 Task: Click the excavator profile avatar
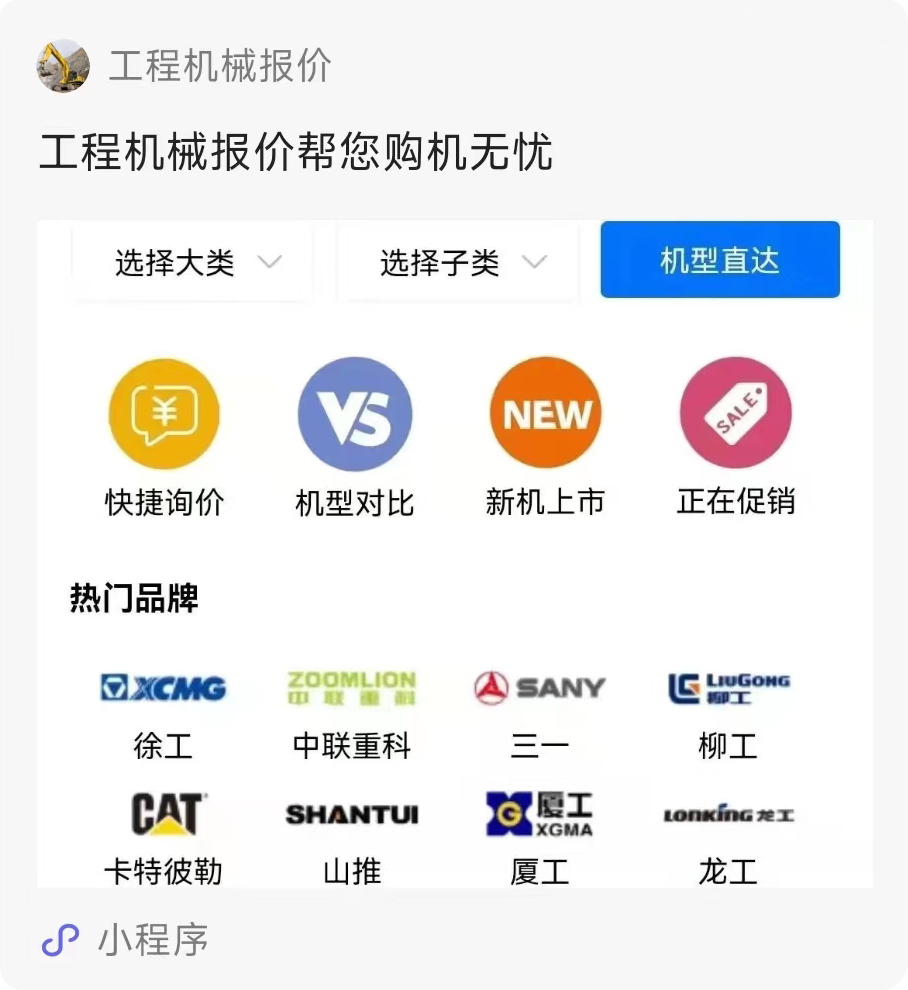pos(62,62)
